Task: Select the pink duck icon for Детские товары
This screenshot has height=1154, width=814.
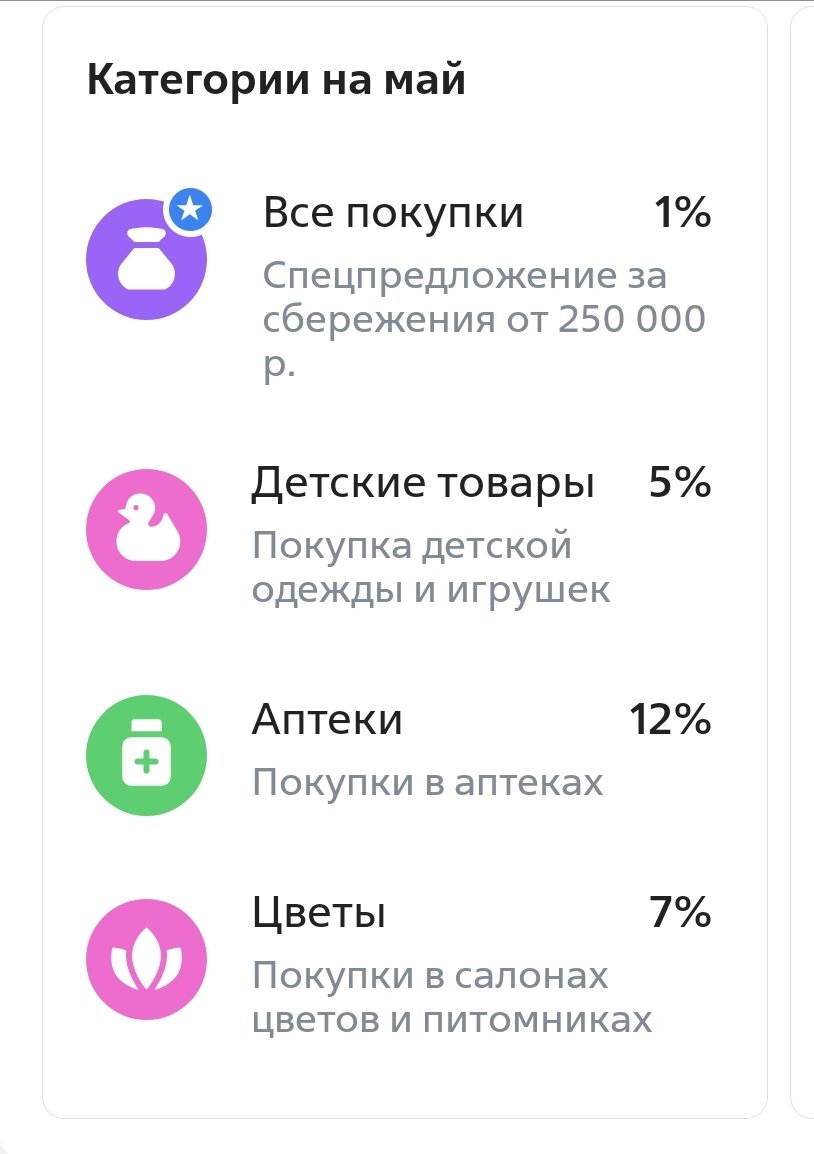Action: coord(146,527)
